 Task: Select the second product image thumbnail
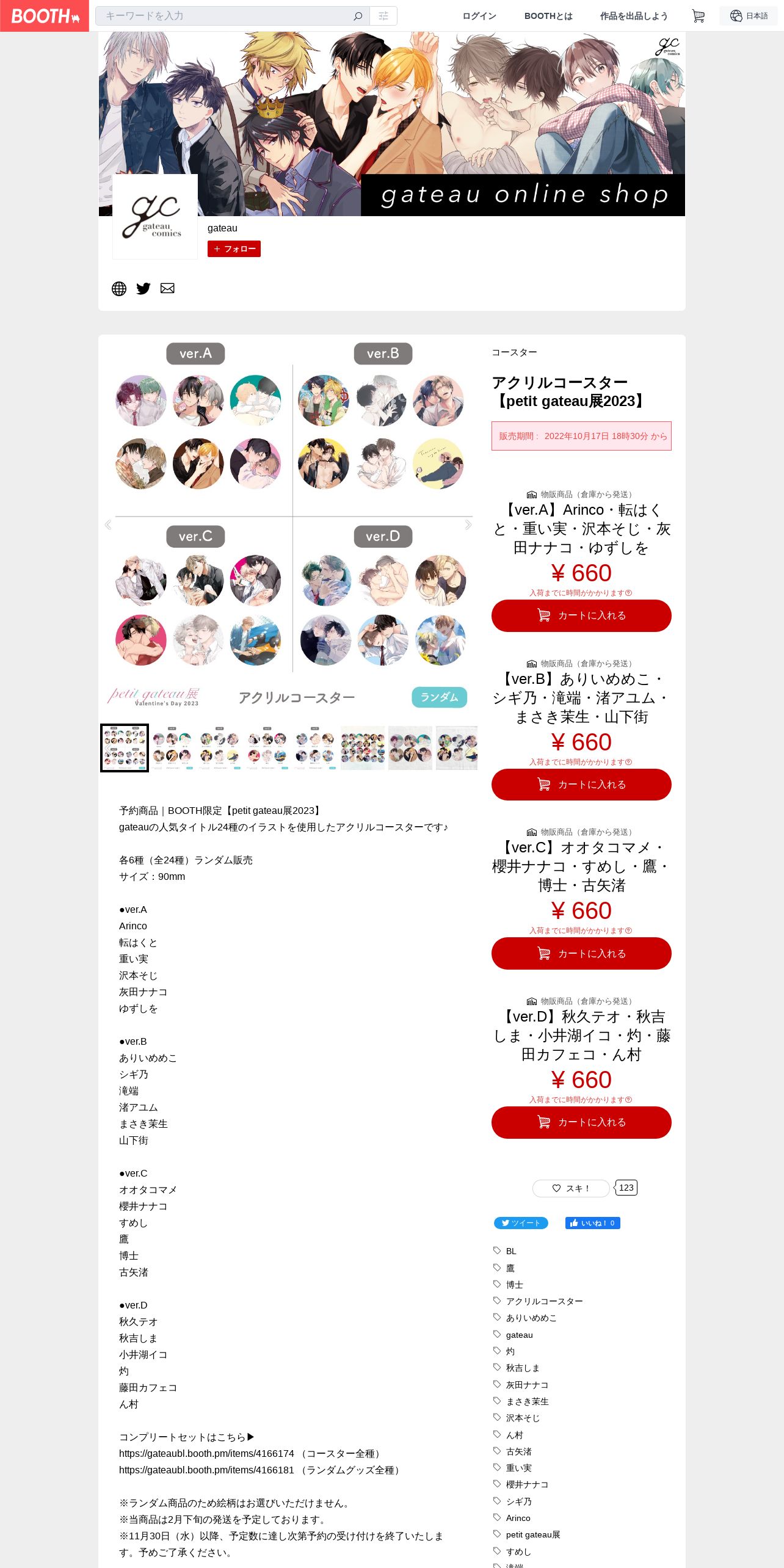(172, 748)
